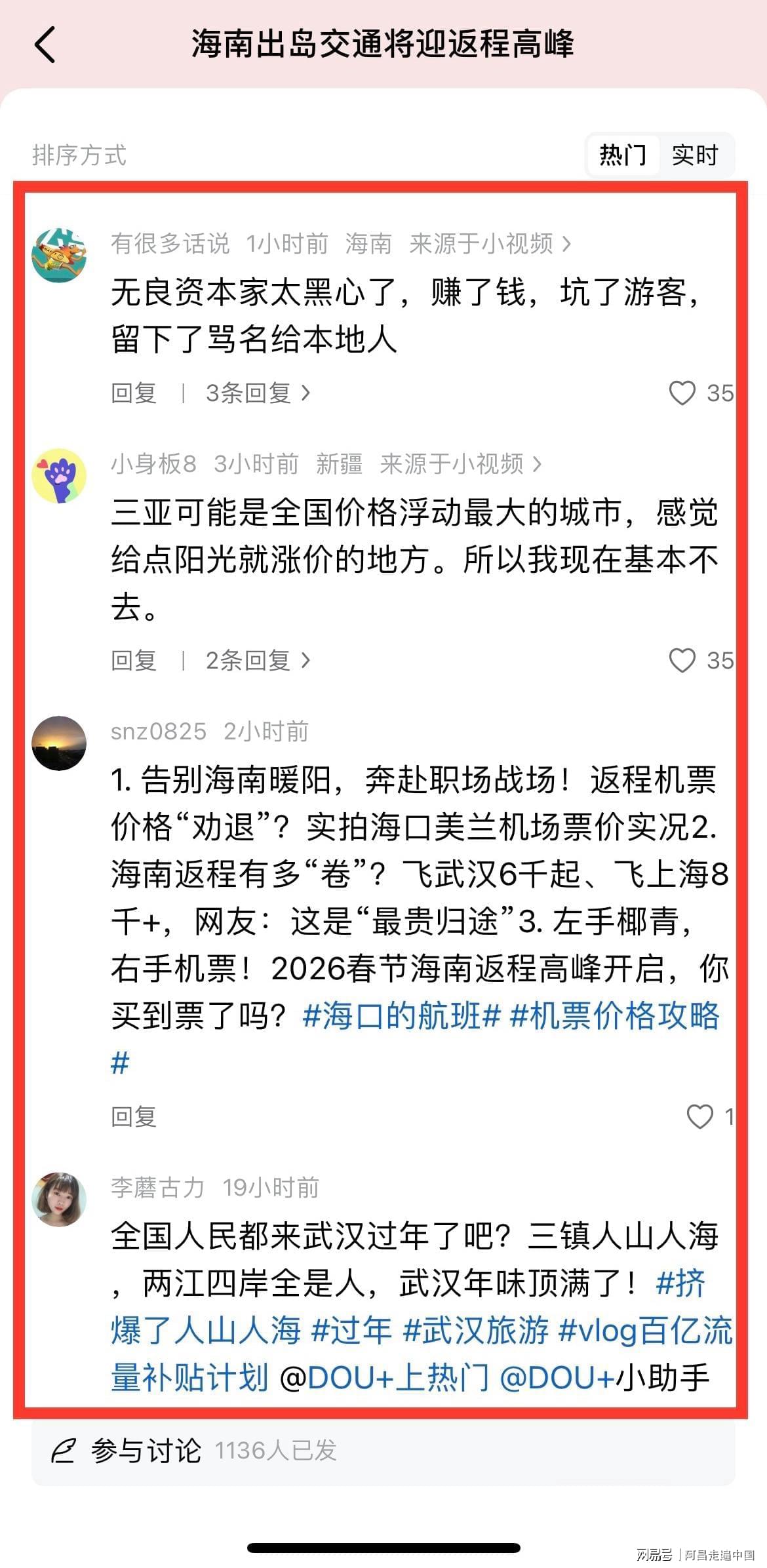The image size is (767, 1568).
Task: View 李蘑古力's profile avatar
Action: [x=59, y=1200]
